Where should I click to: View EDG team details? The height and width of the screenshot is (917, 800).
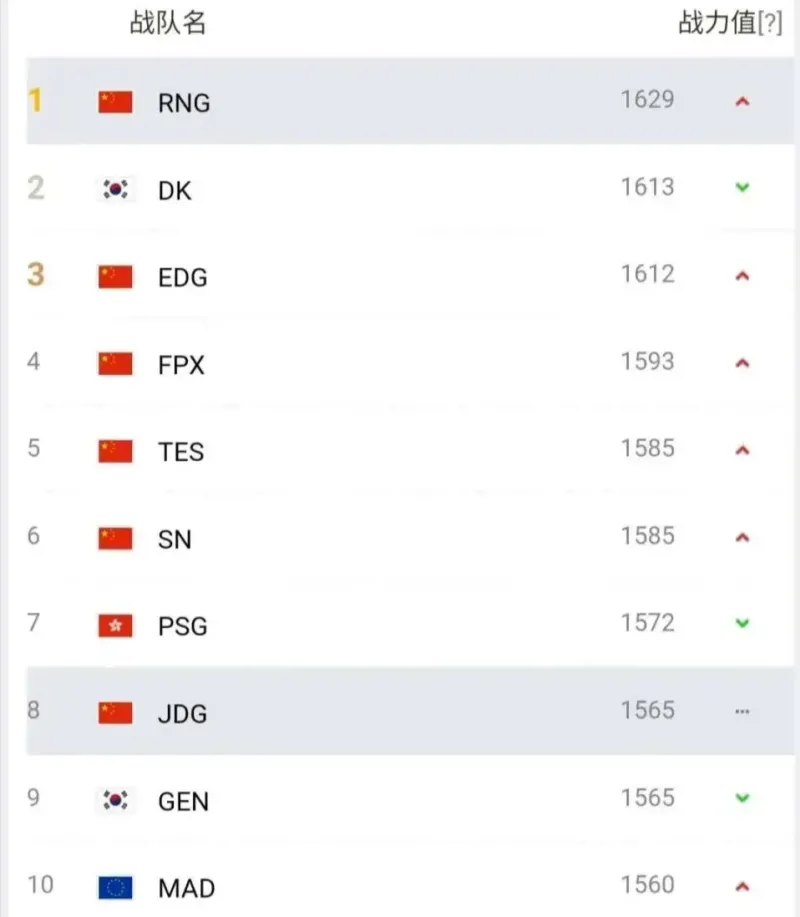183,277
